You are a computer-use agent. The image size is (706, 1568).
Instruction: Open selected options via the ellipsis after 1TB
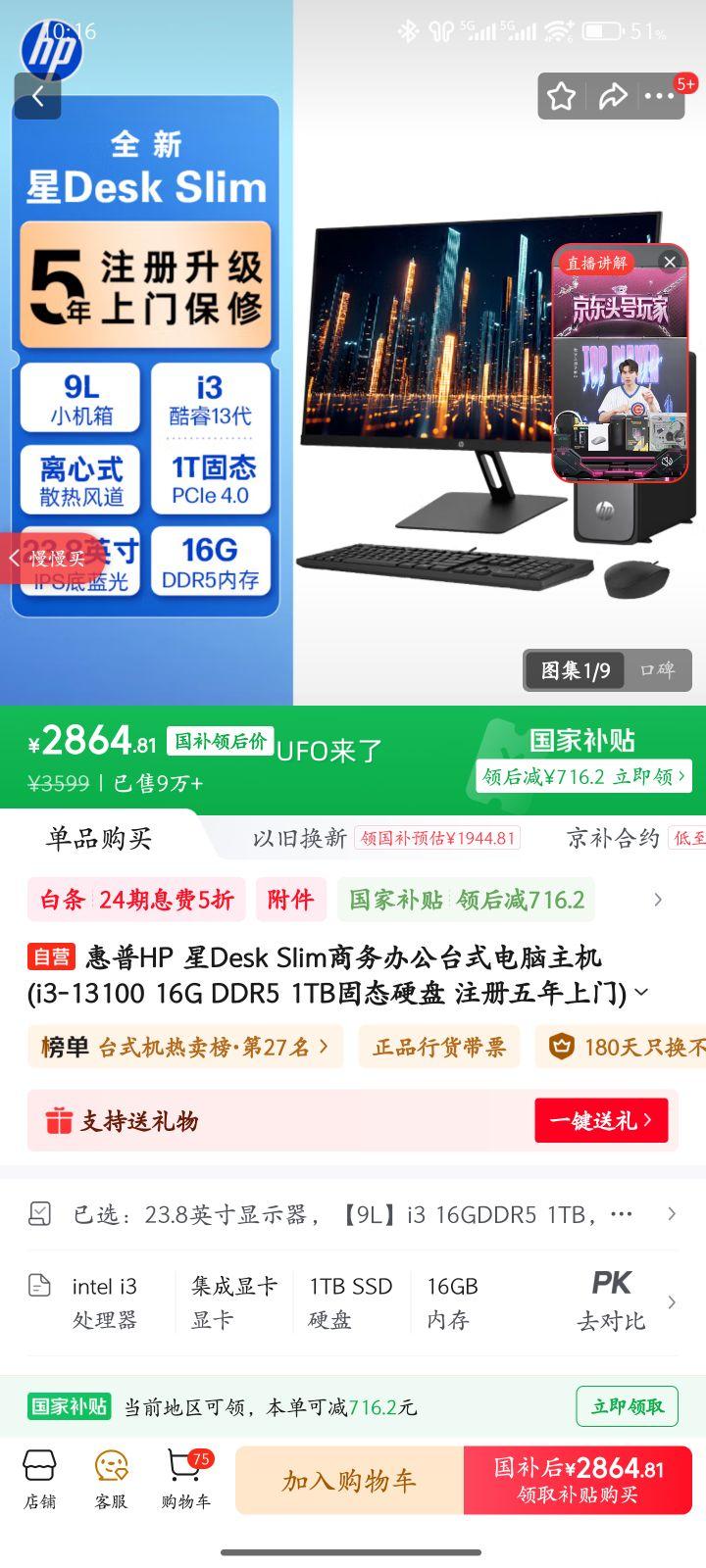[x=621, y=1213]
